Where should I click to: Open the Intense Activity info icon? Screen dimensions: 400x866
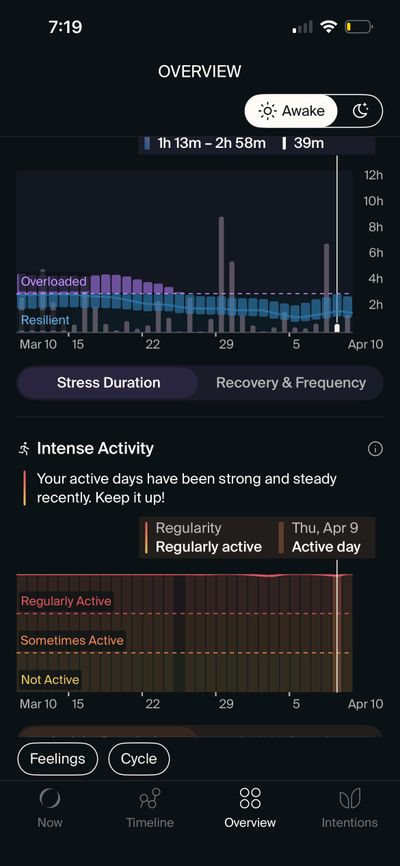(x=375, y=449)
